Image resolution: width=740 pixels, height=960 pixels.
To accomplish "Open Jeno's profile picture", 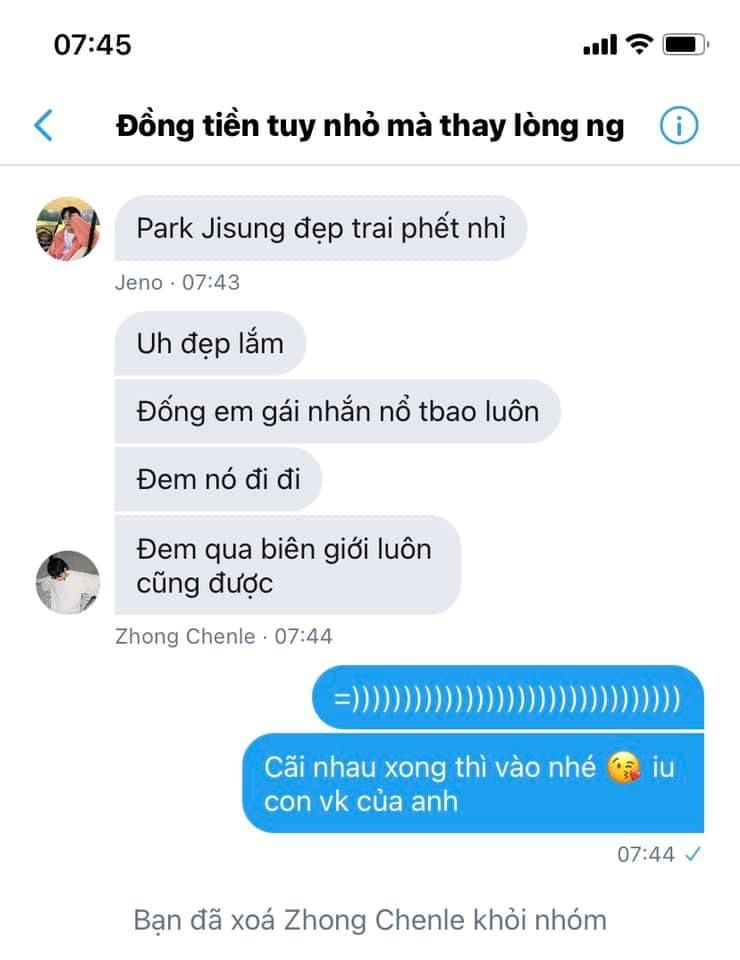I will (x=68, y=229).
